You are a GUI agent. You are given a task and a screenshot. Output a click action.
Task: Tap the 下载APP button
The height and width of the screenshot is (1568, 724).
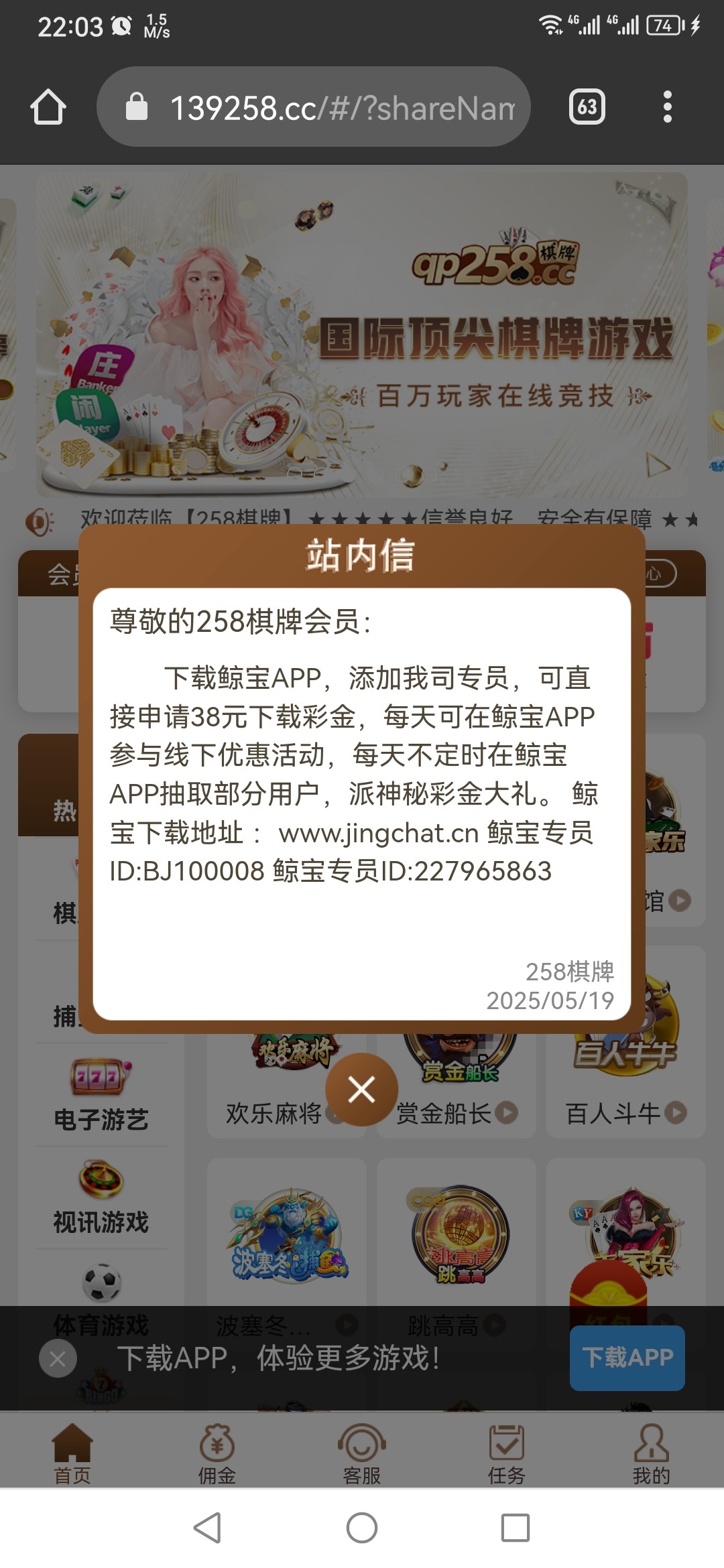click(627, 1358)
